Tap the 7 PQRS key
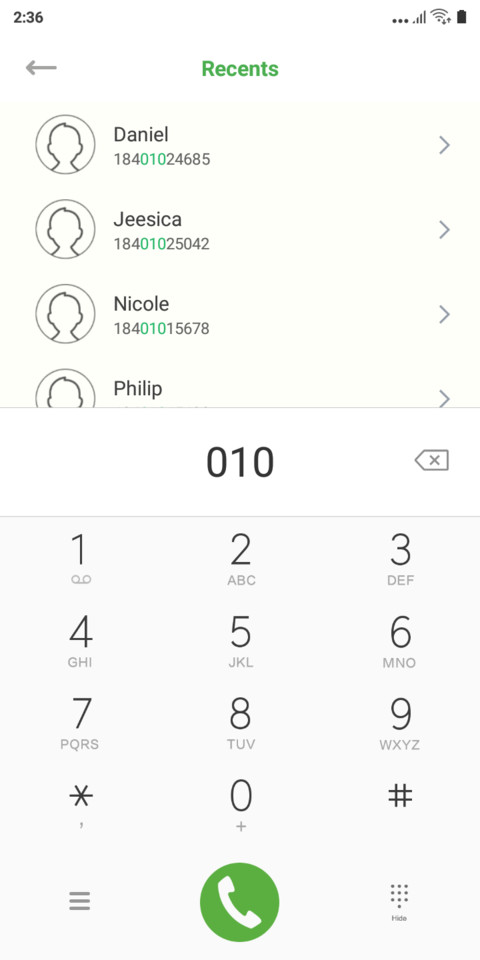The height and width of the screenshot is (960, 480). pos(80,723)
